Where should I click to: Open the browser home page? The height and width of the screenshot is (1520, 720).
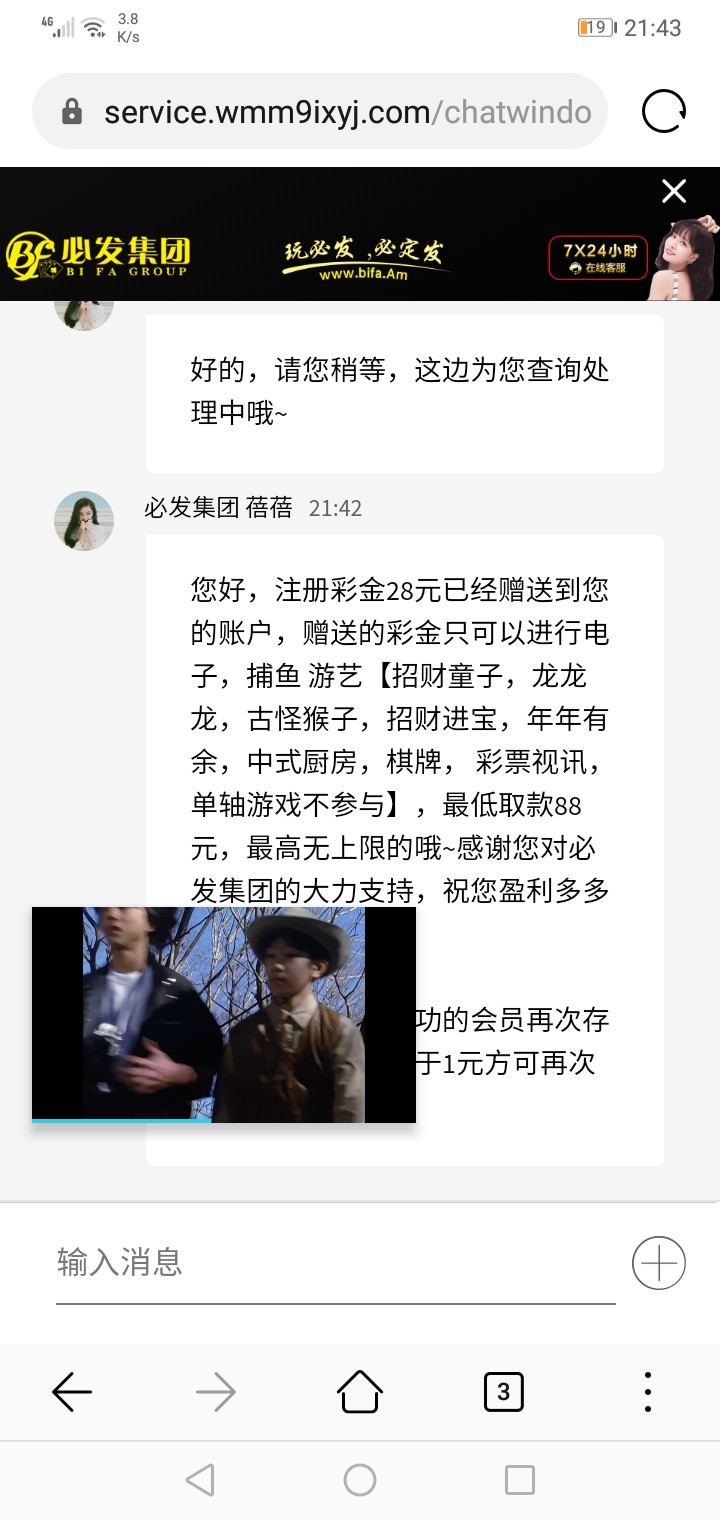coord(360,1391)
